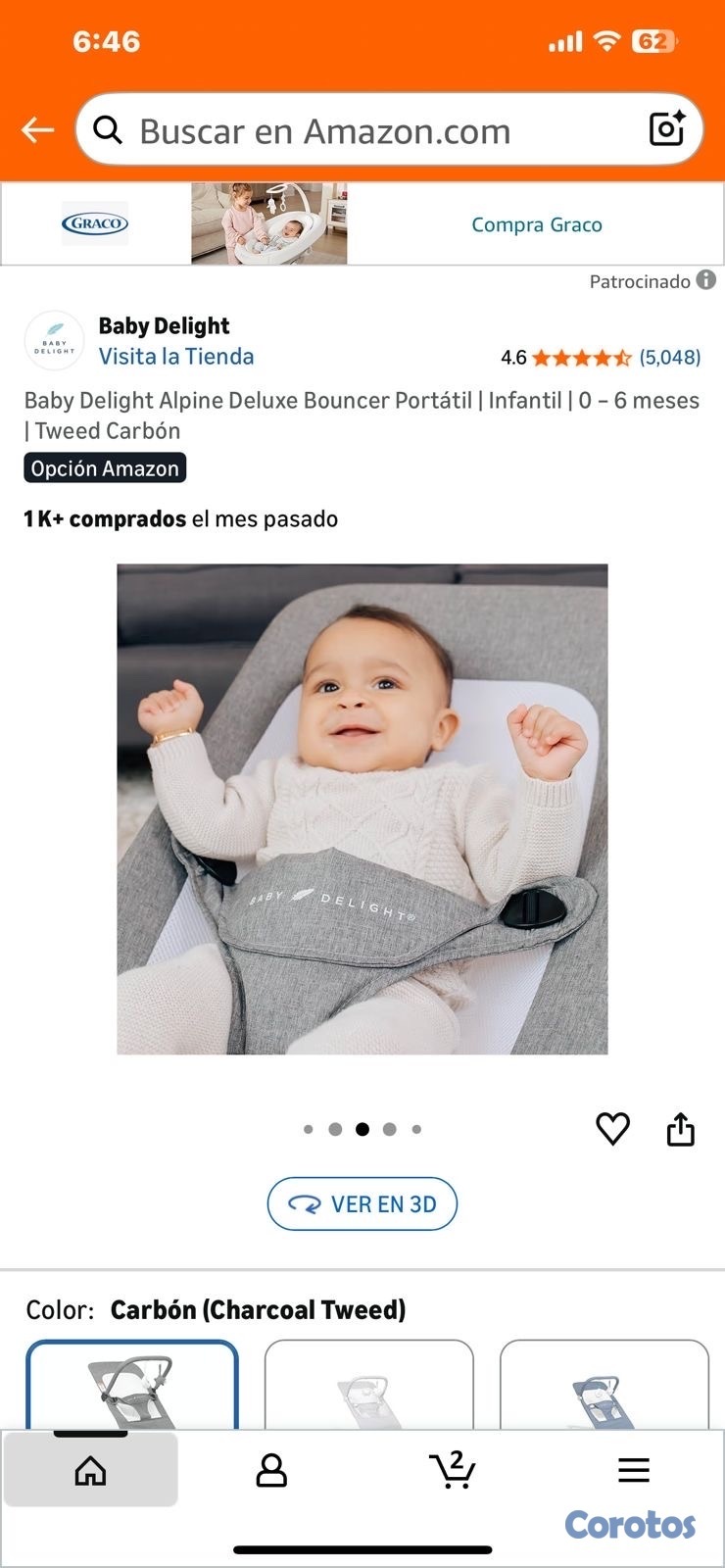Open the camera lens search icon
The width and height of the screenshot is (725, 1568).
click(x=666, y=129)
